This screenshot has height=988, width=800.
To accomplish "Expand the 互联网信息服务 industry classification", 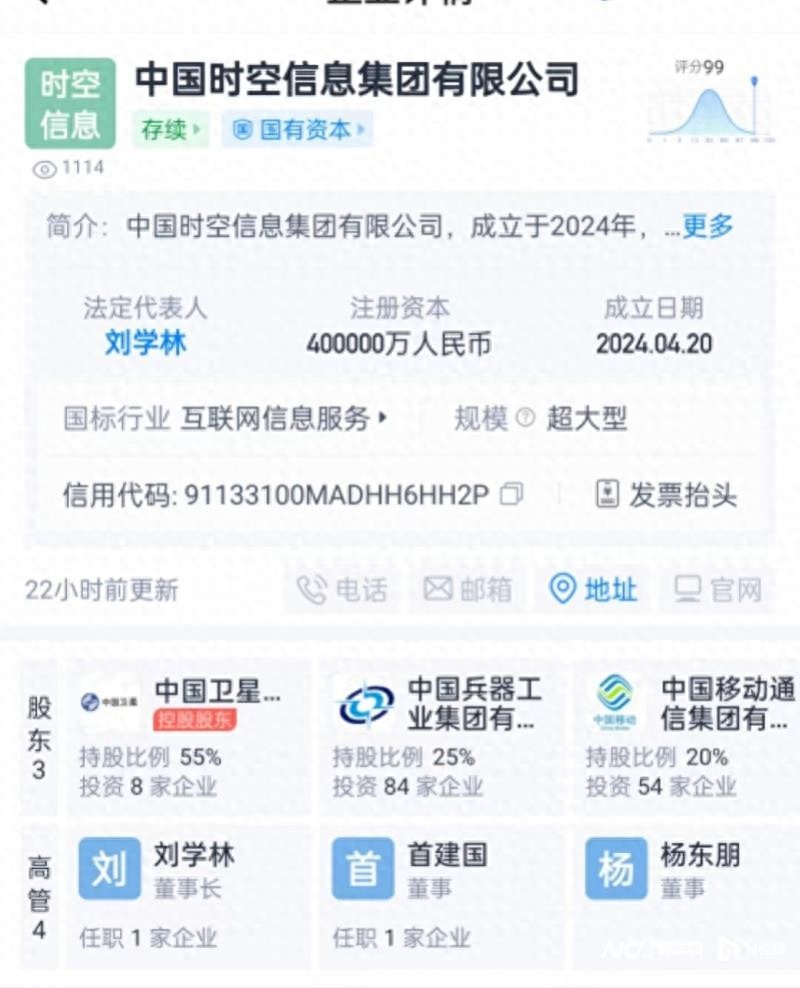I will click(x=284, y=419).
